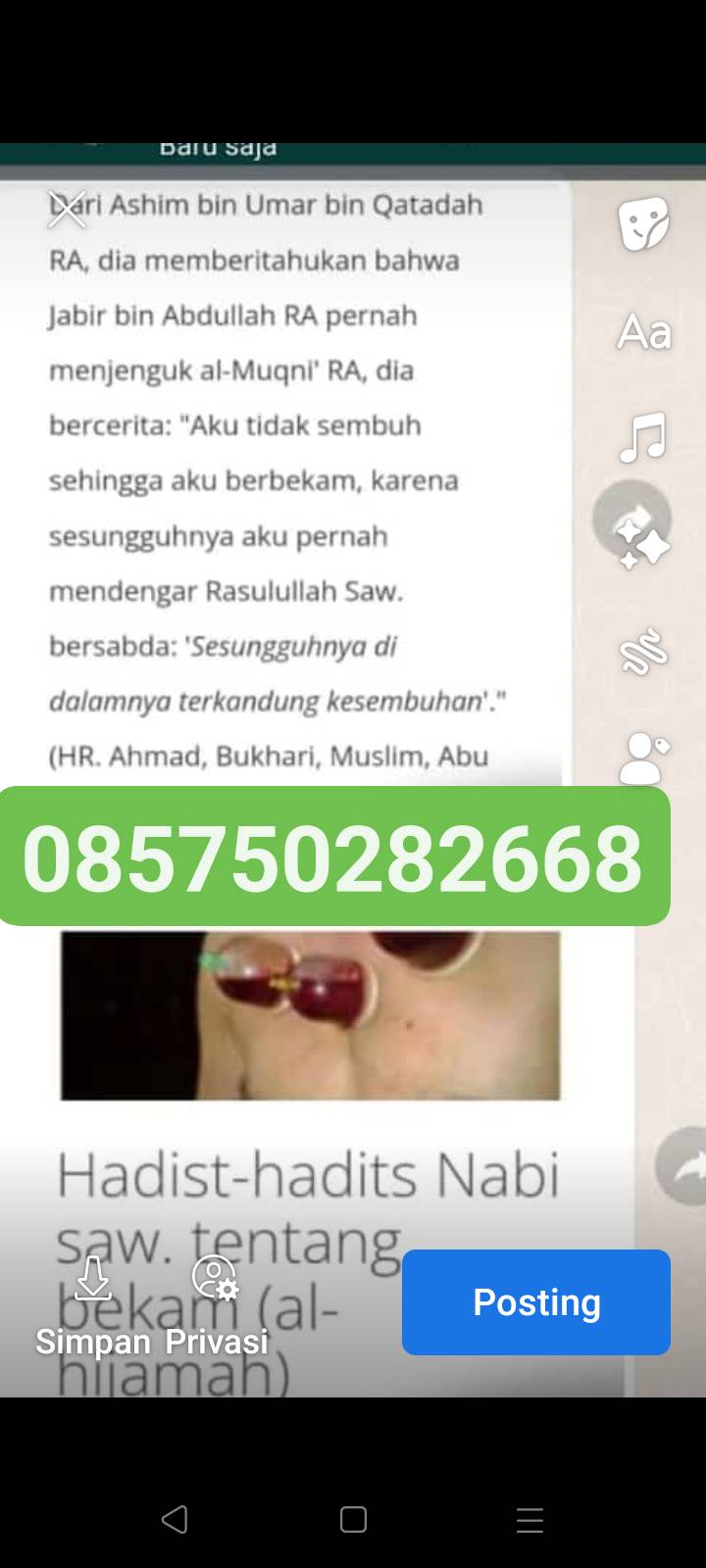Open the sticker picker

click(643, 224)
